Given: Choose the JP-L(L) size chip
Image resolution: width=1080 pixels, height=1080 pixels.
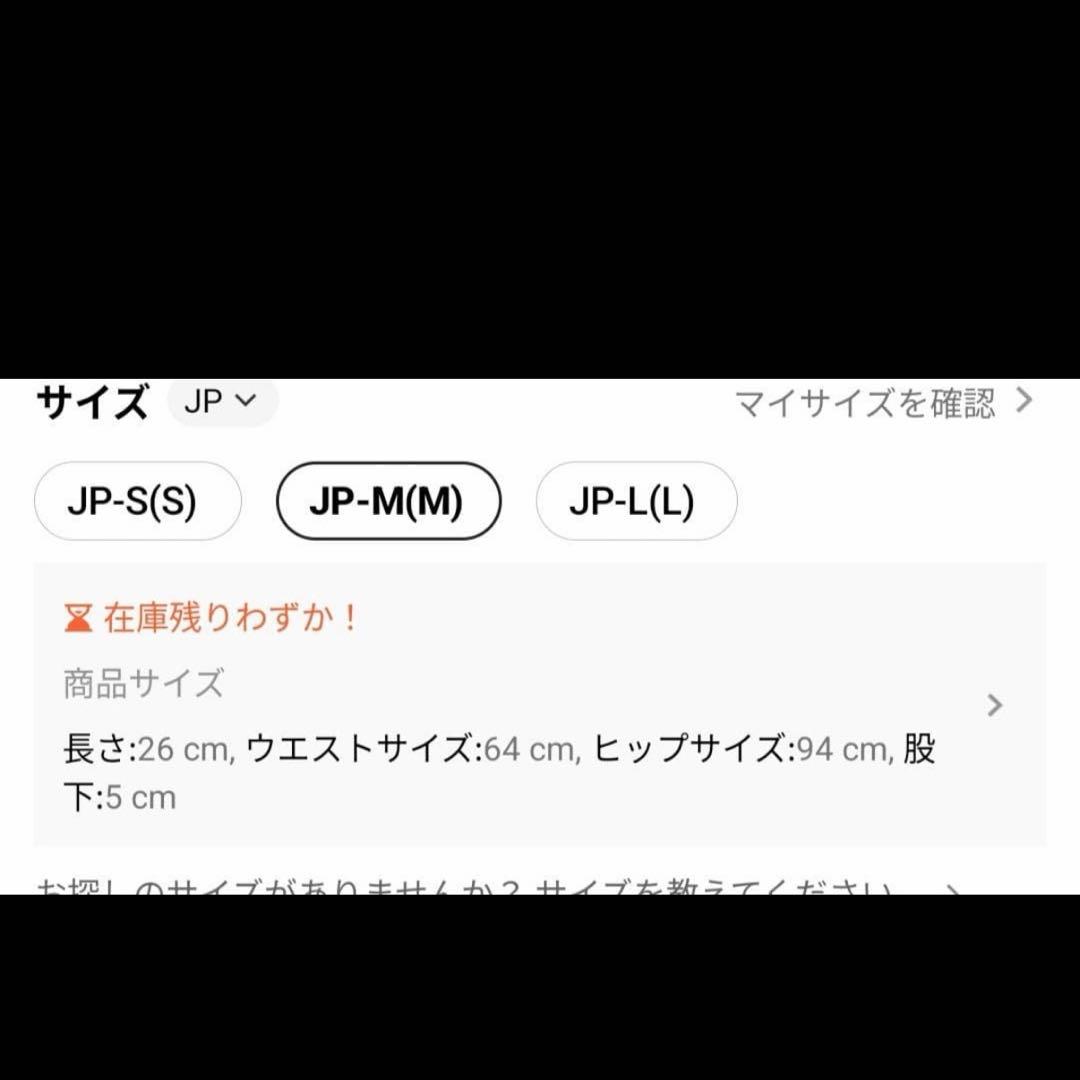Looking at the screenshot, I should click(636, 501).
